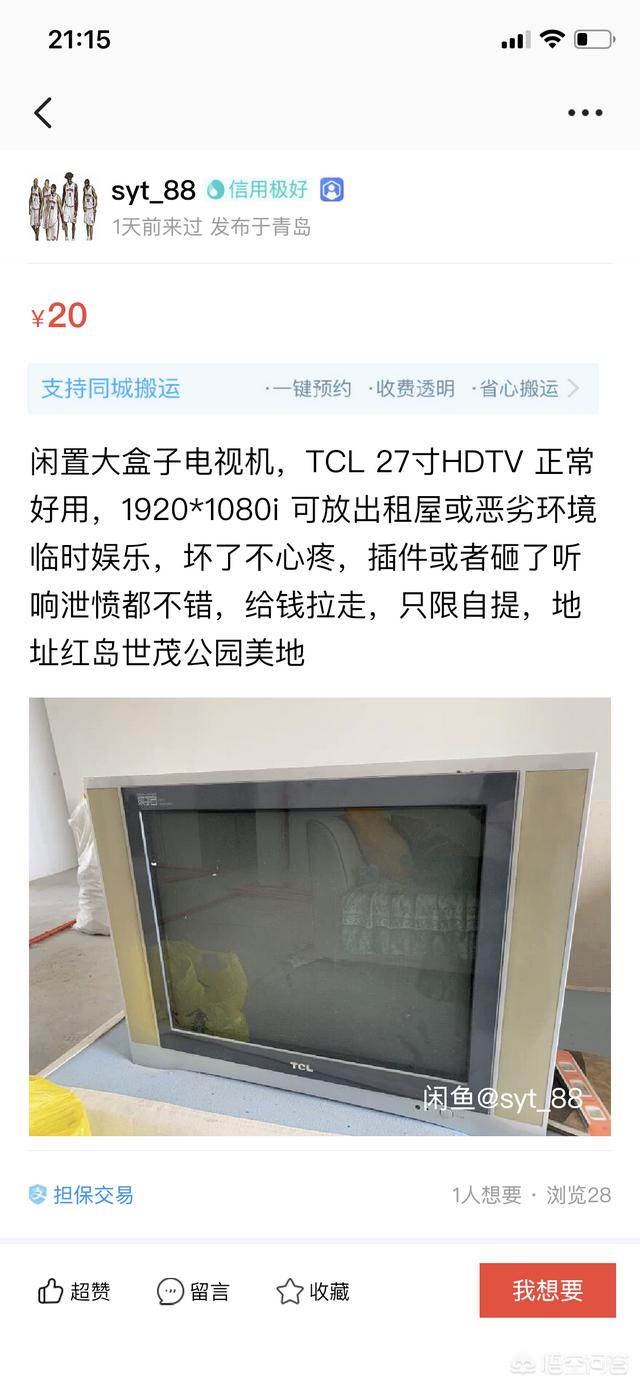The image size is (640, 1386).
Task: Give this listing a 超赞
Action: click(x=74, y=1291)
